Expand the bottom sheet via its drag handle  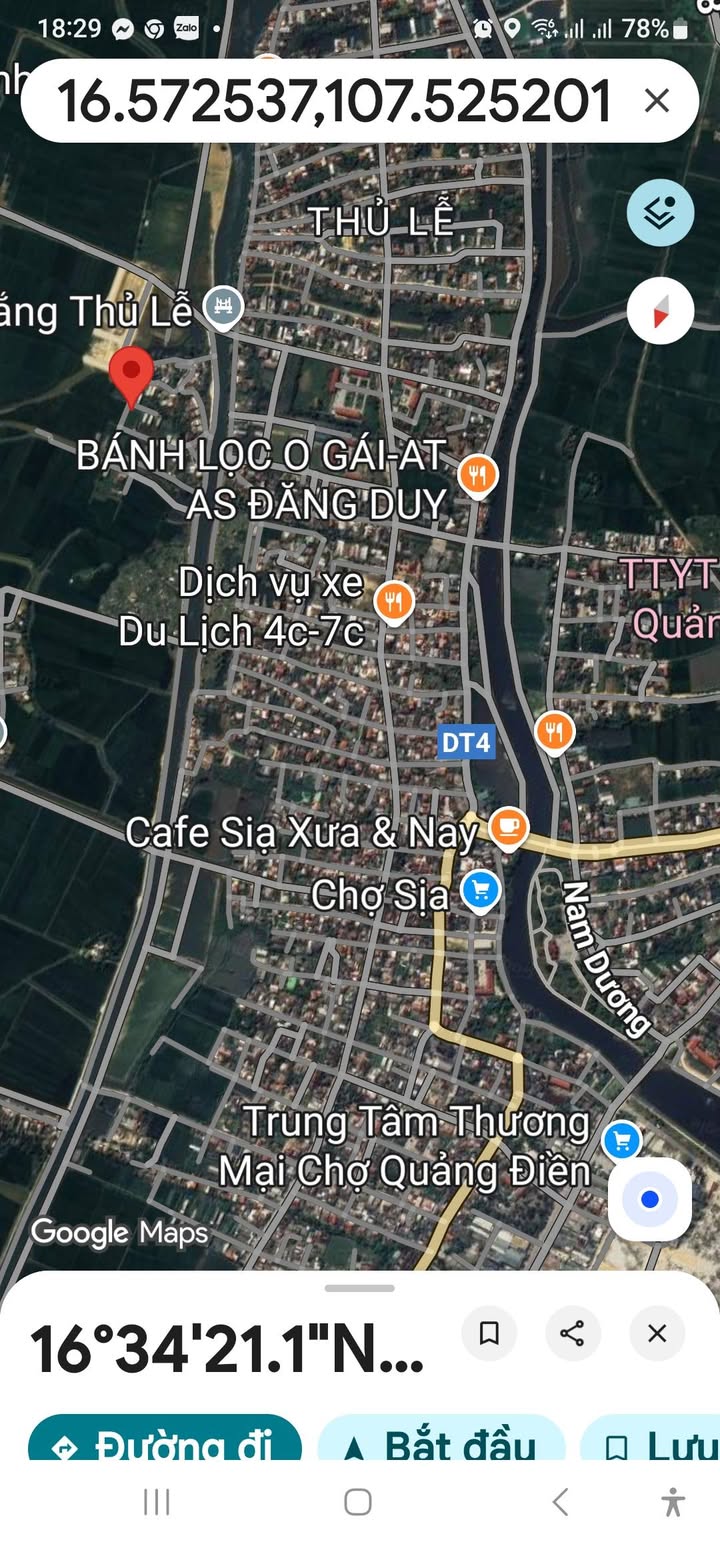360,1288
